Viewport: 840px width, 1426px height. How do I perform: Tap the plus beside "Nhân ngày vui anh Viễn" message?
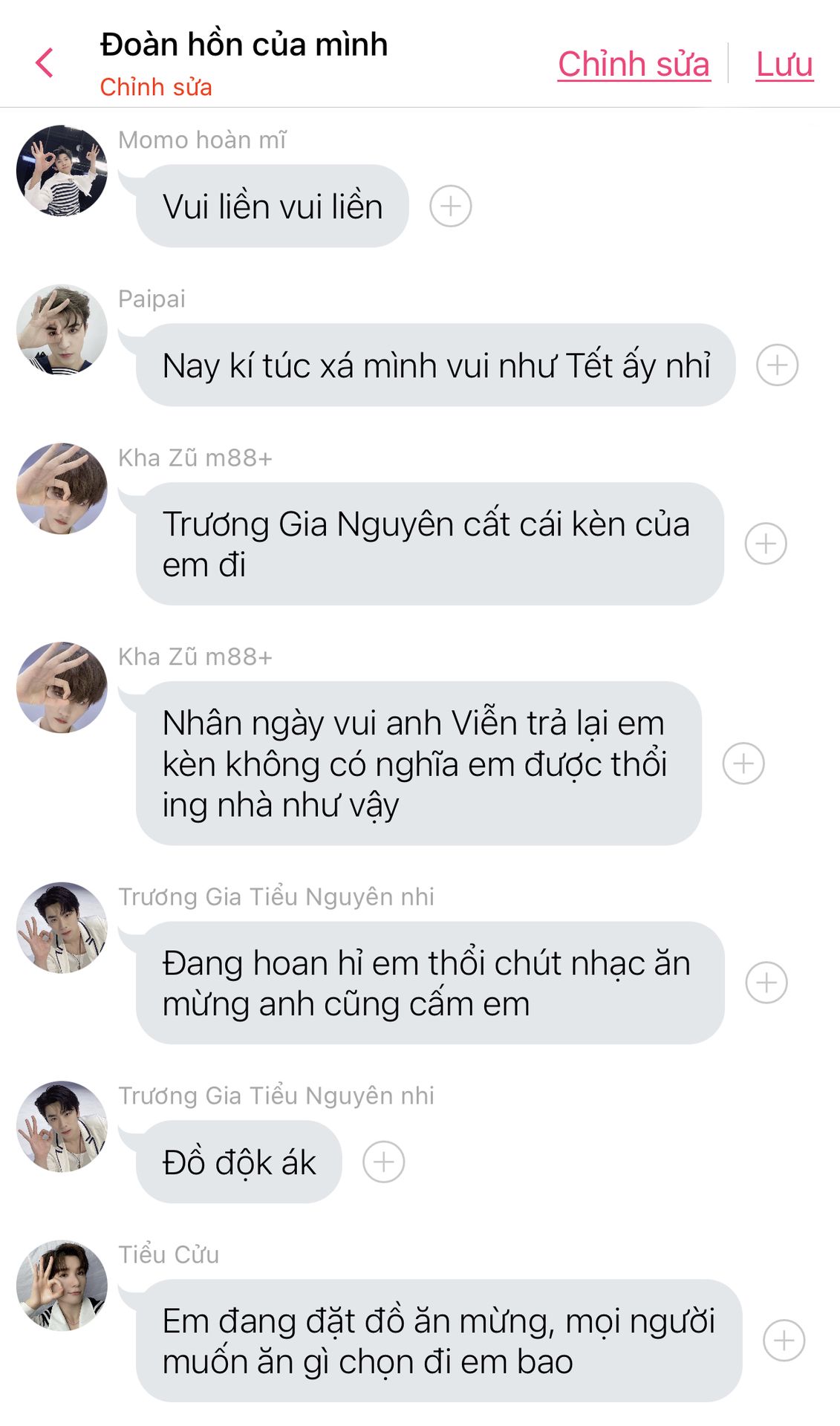743,764
